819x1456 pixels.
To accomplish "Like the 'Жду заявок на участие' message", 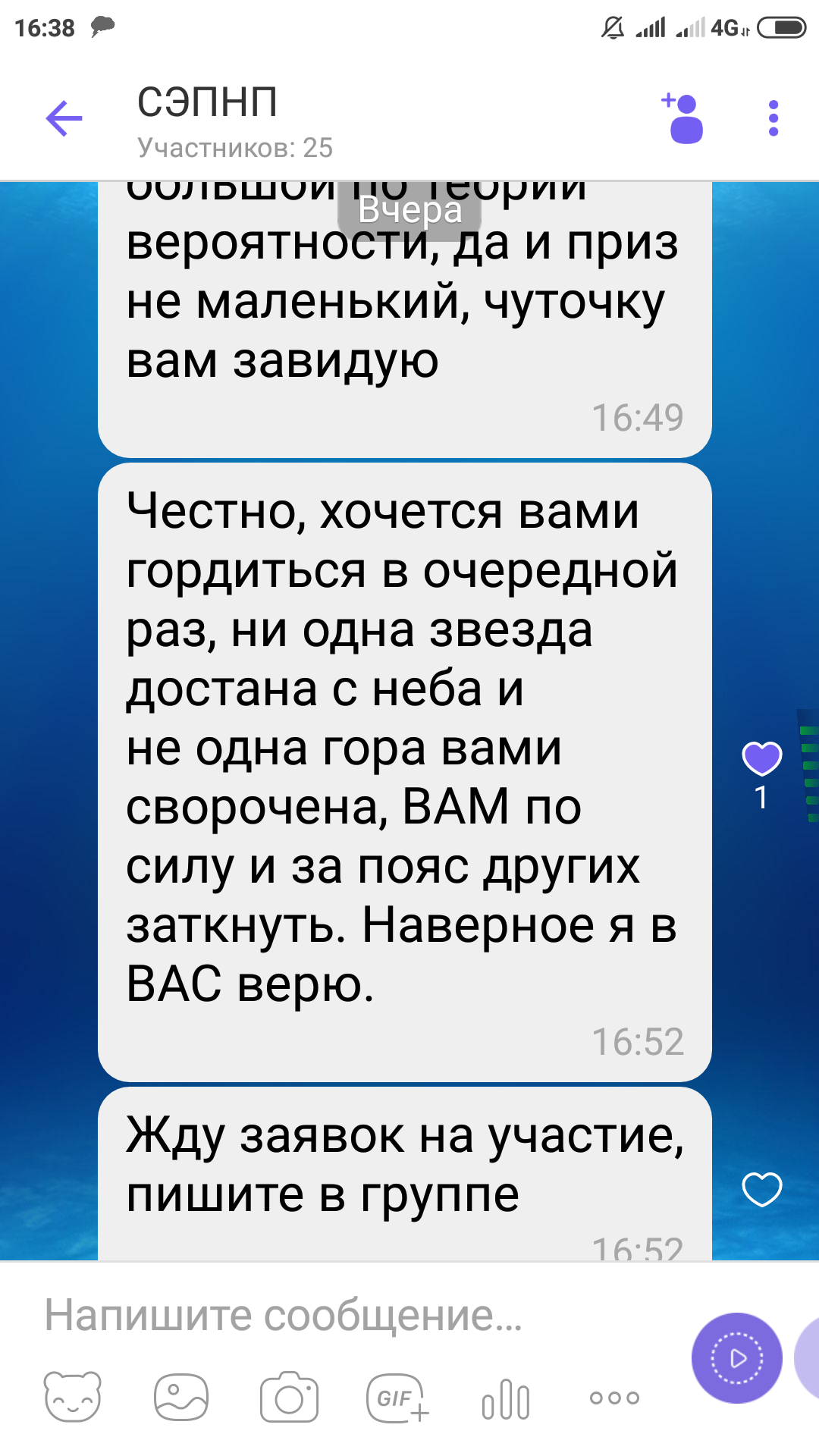I will click(x=761, y=1188).
